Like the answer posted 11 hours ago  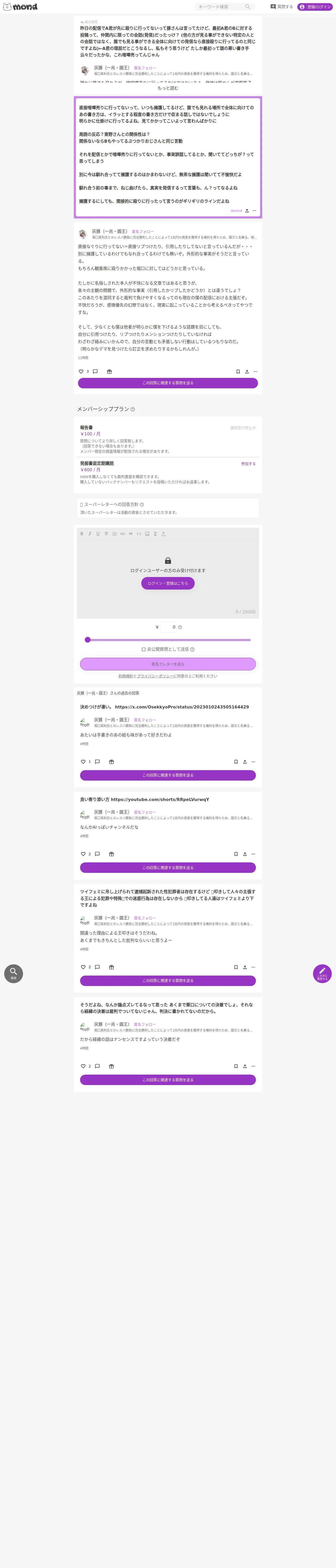coord(81,371)
